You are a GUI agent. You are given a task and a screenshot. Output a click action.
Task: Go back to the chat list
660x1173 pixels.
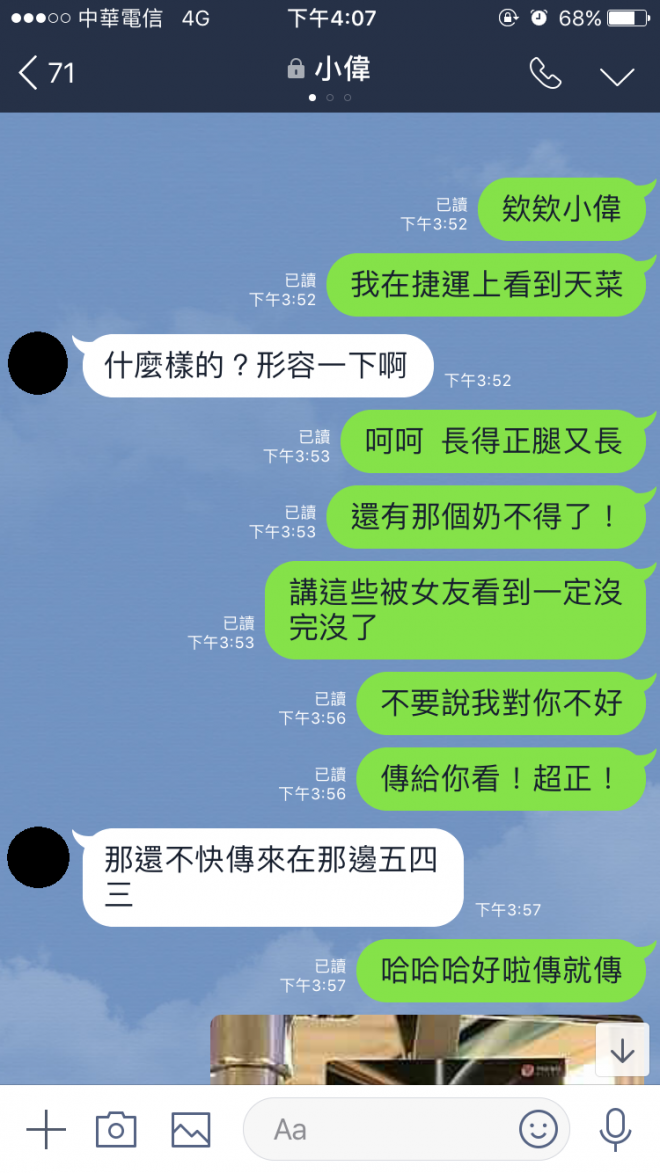pos(45,73)
